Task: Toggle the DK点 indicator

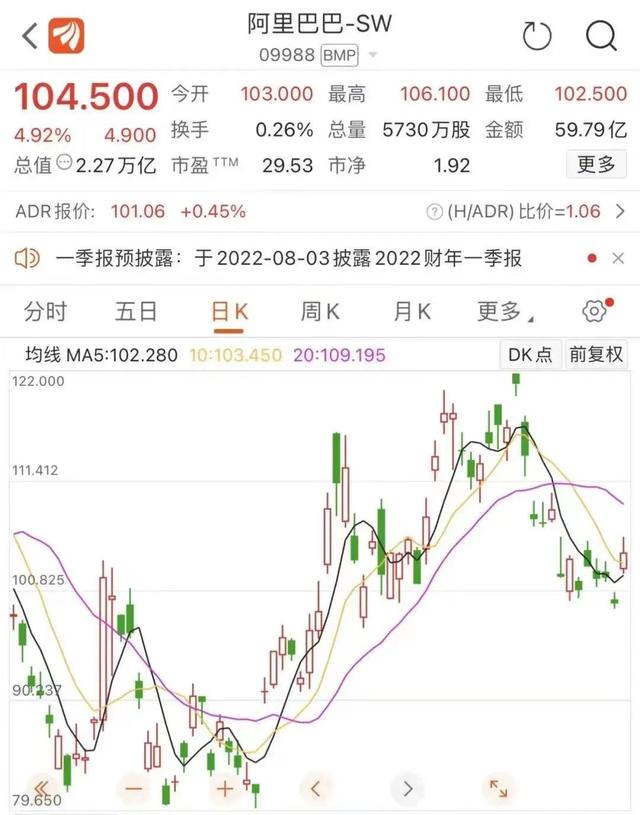Action: coord(530,355)
